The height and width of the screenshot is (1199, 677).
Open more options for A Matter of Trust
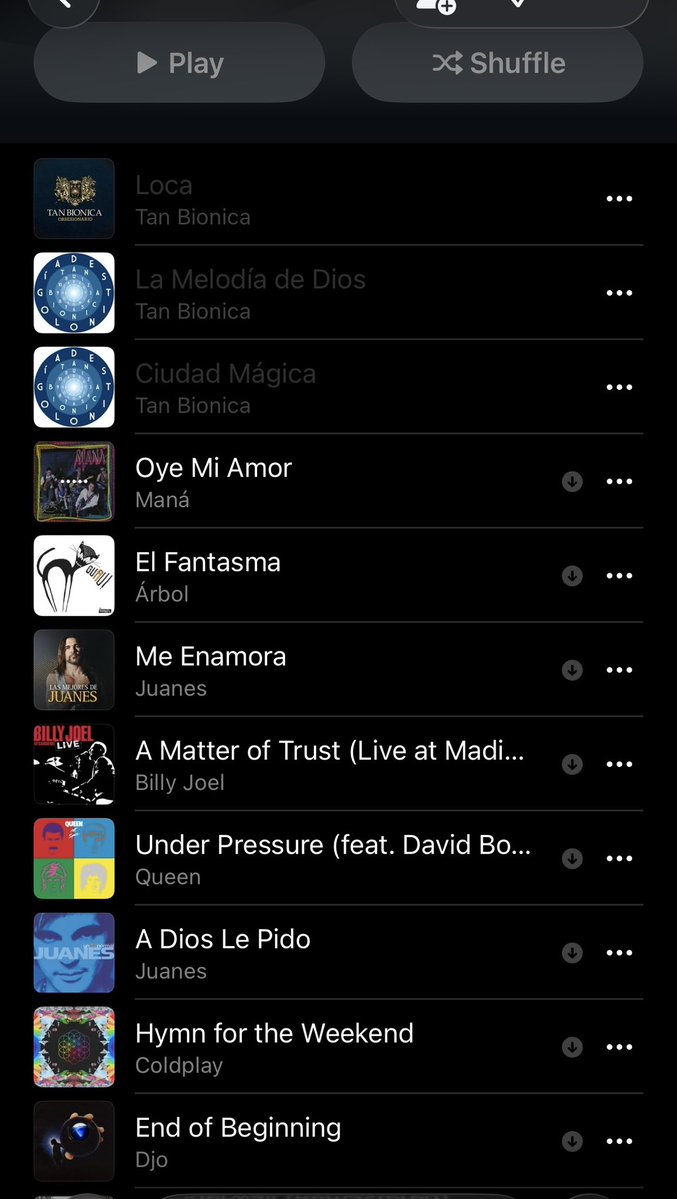pyautogui.click(x=619, y=764)
